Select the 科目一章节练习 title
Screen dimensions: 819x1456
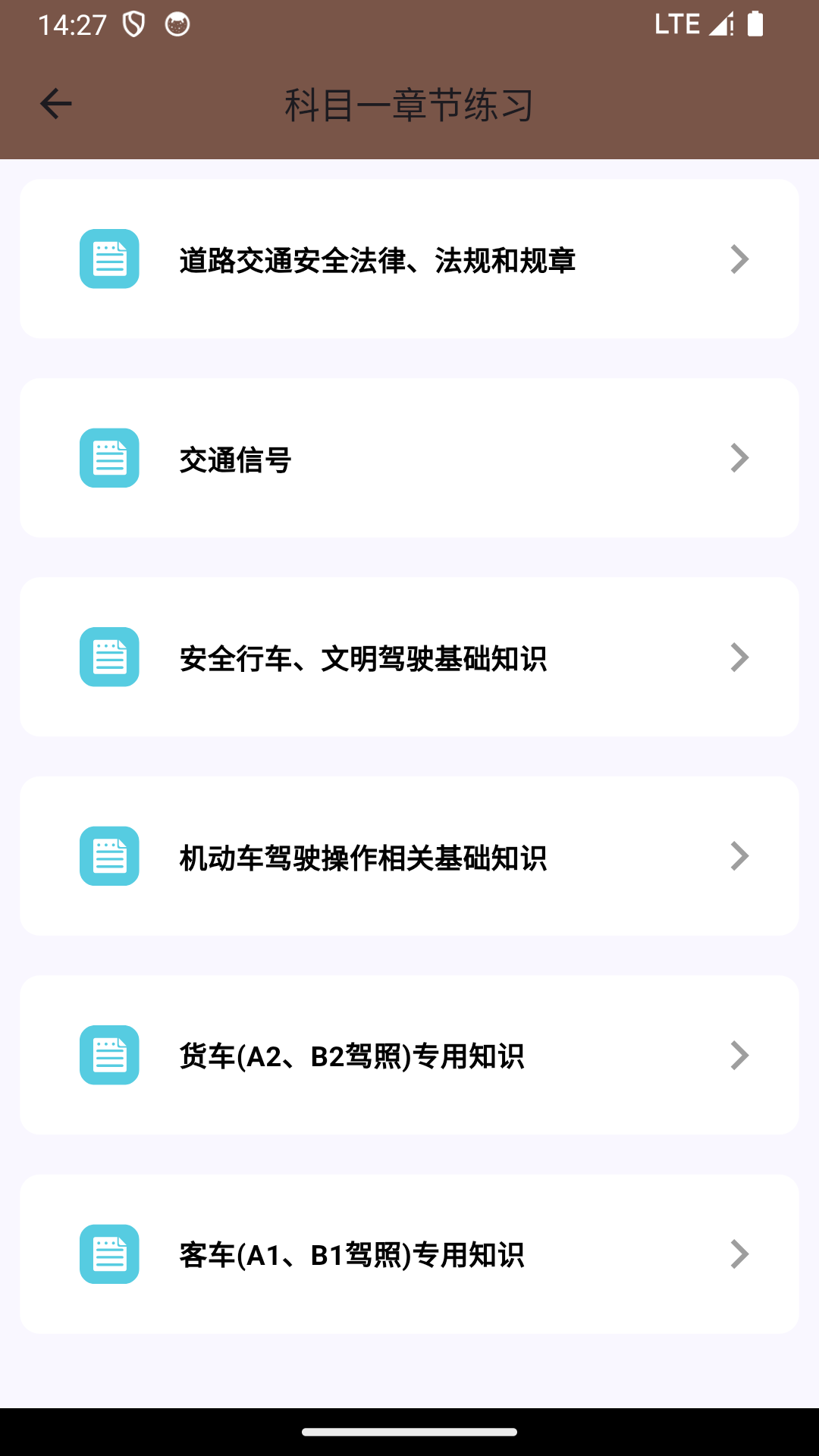pos(409,106)
